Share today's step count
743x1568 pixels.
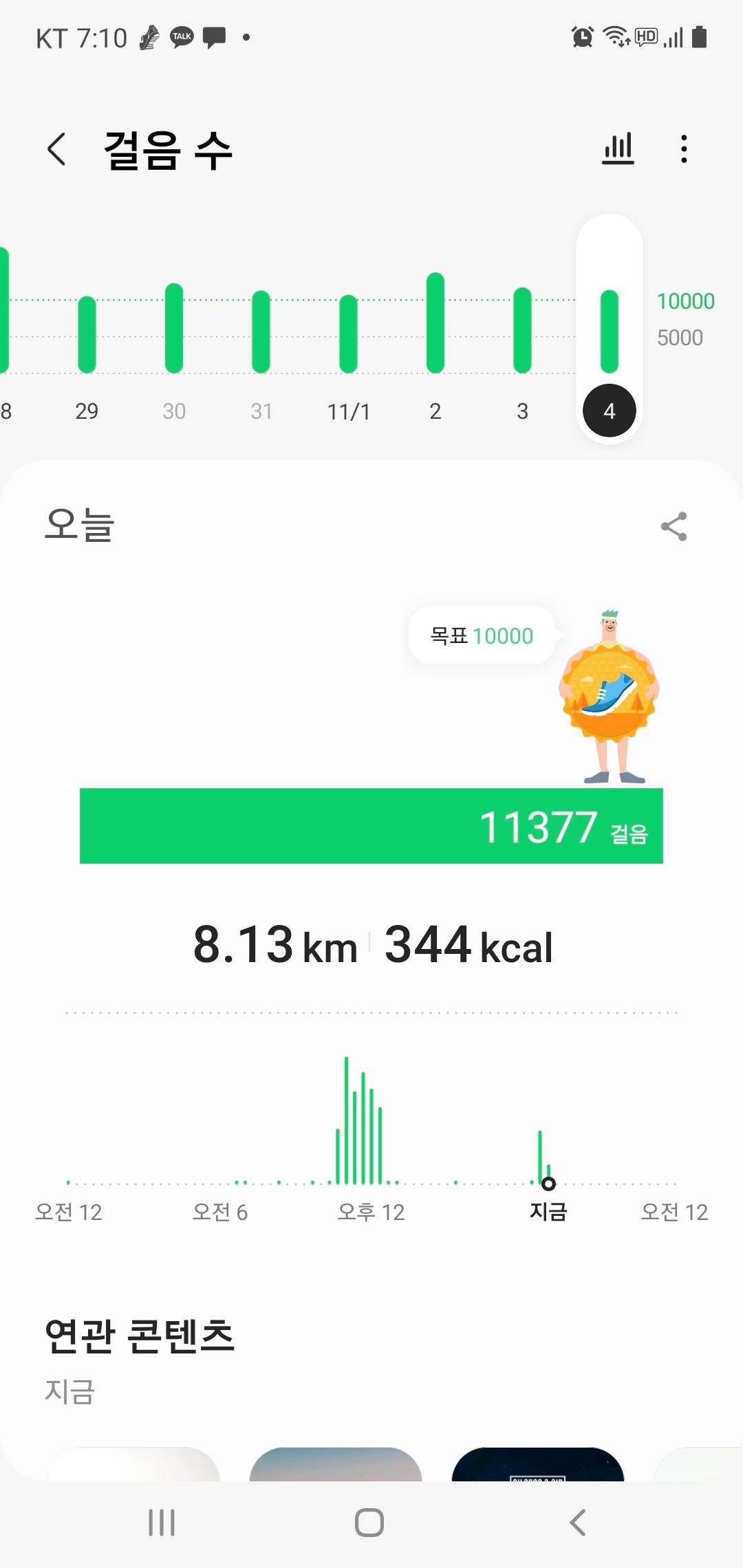(x=674, y=527)
